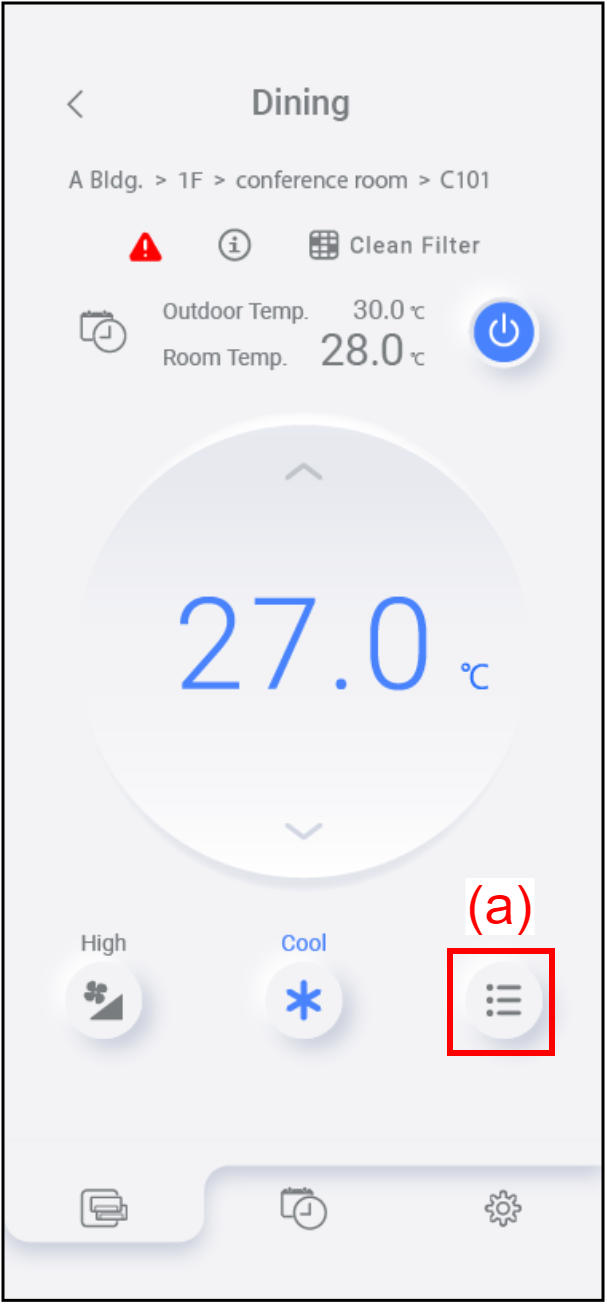Open the schedule icon beside Outdoor Temp.
607x1305 pixels.
(103, 332)
